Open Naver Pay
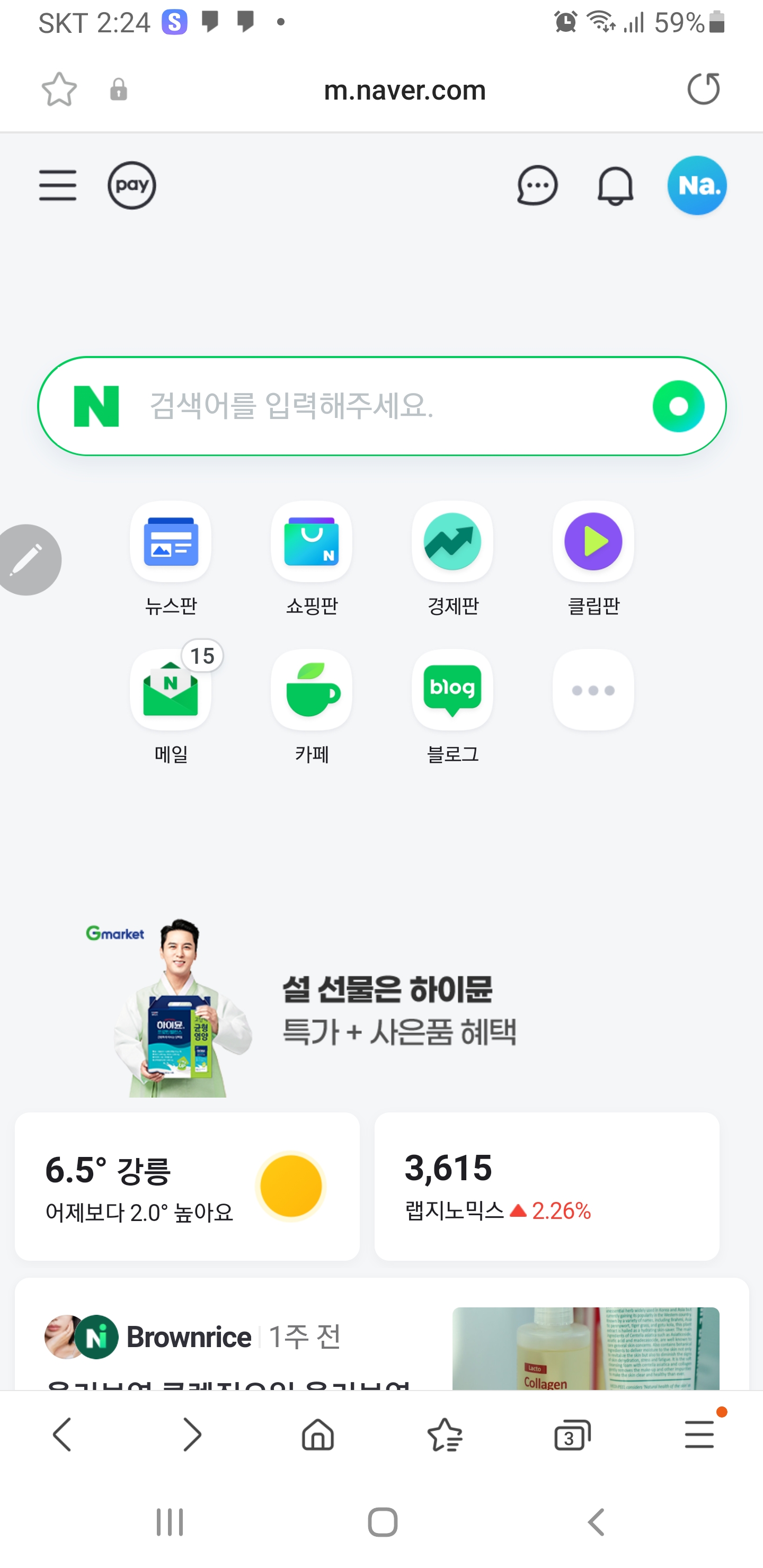This screenshot has width=763, height=1568. (x=132, y=185)
